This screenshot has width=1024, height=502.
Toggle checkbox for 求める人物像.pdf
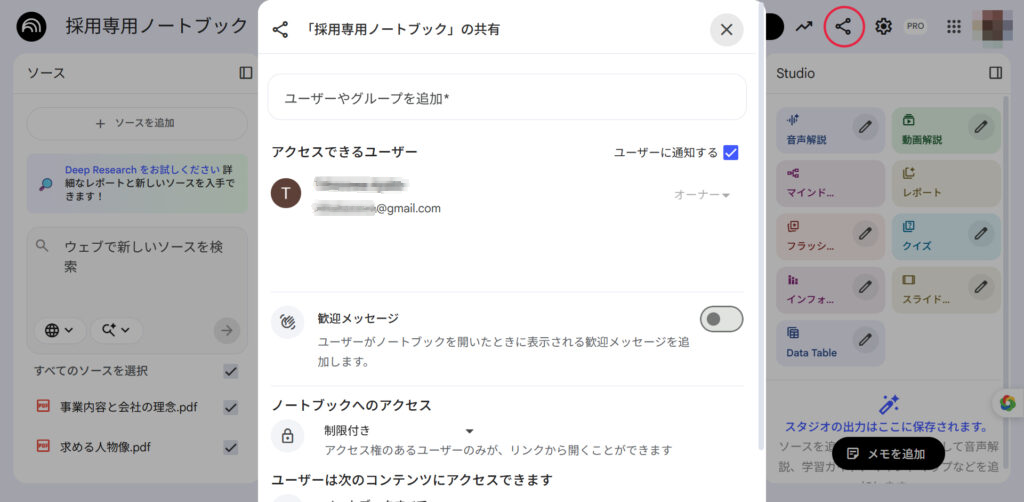pyautogui.click(x=230, y=447)
